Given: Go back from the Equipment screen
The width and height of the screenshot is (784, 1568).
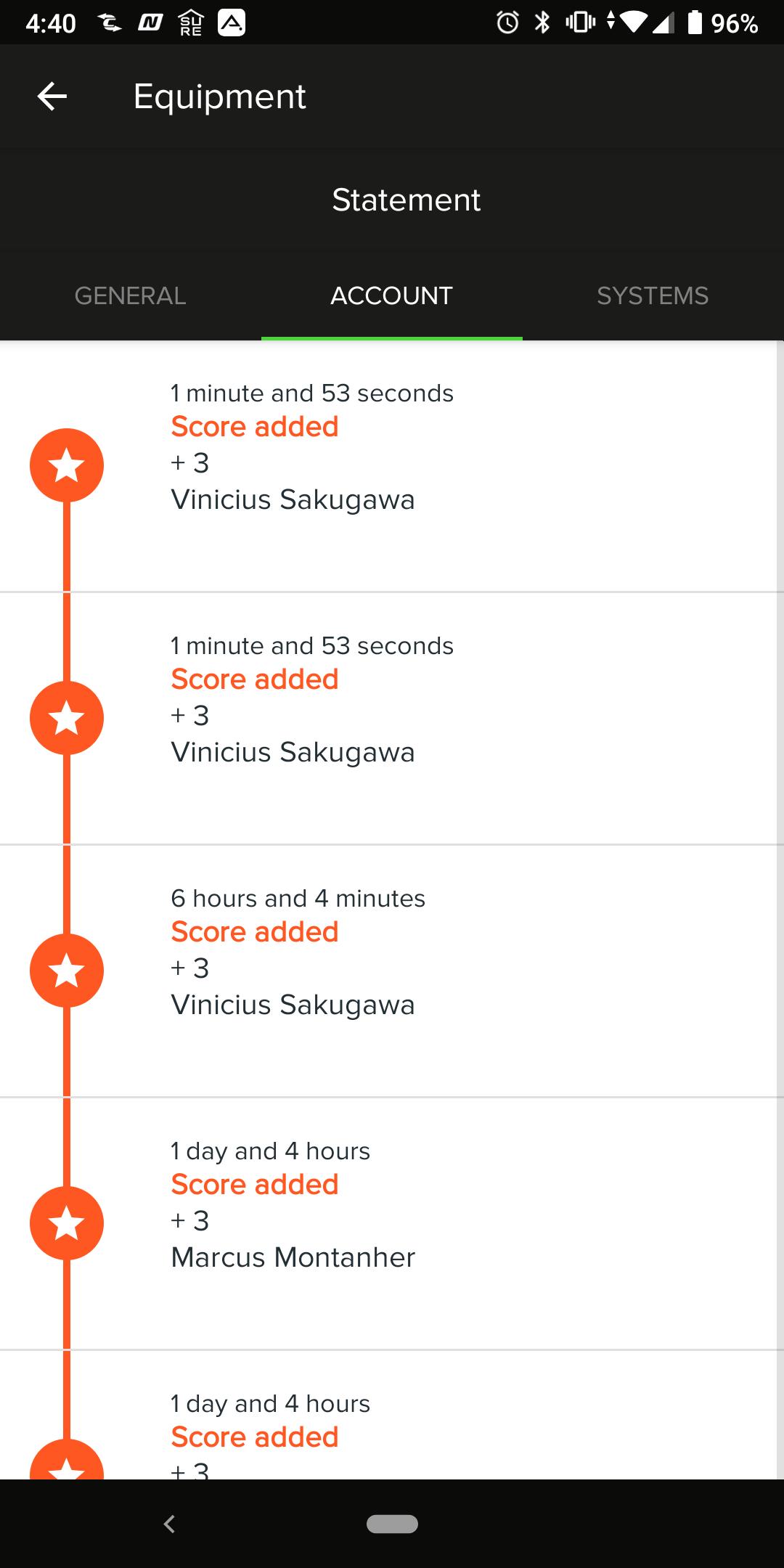Looking at the screenshot, I should (x=52, y=97).
